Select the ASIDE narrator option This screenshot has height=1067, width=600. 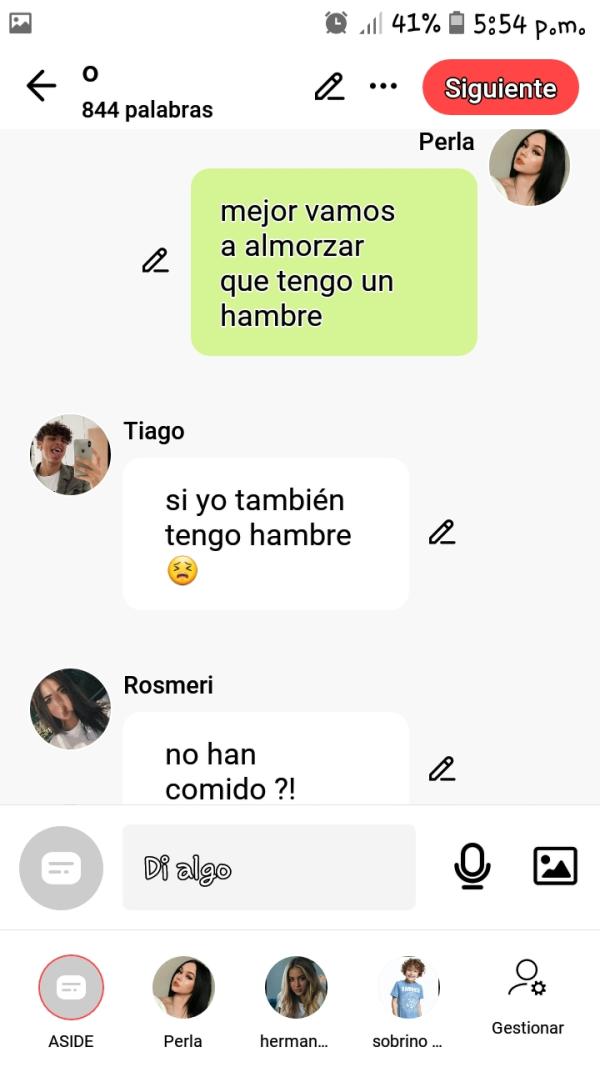[x=71, y=988]
